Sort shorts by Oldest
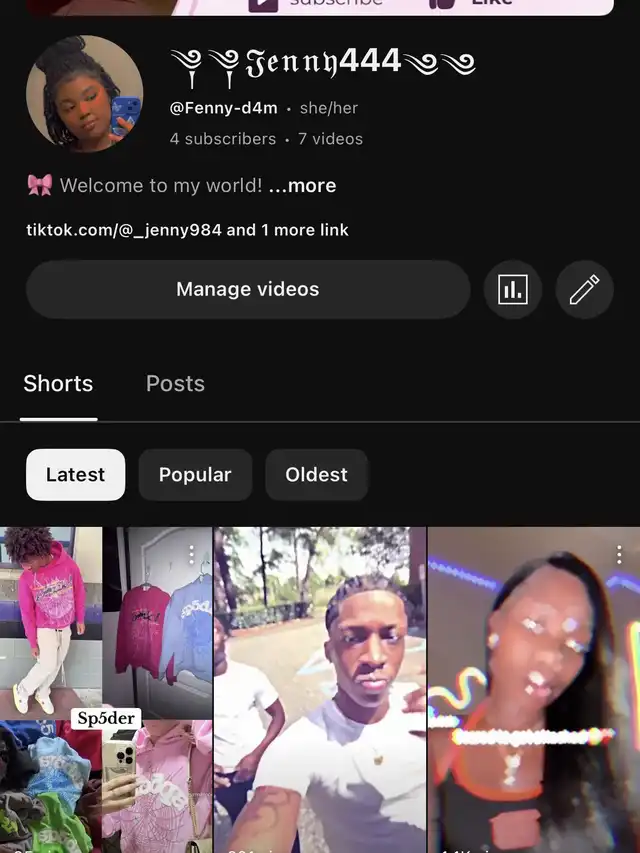 point(316,475)
